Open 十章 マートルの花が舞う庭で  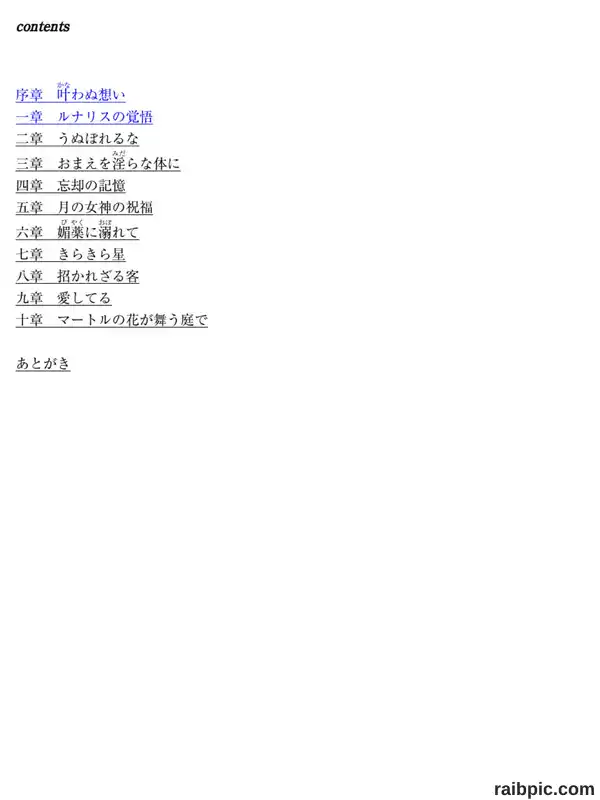[x=112, y=320]
